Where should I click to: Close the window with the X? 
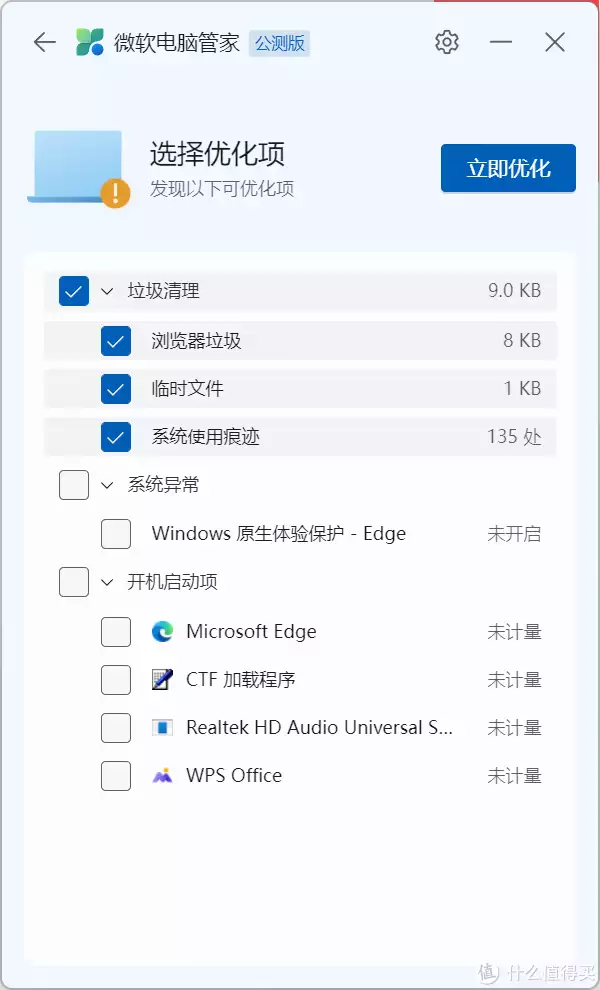tap(555, 42)
